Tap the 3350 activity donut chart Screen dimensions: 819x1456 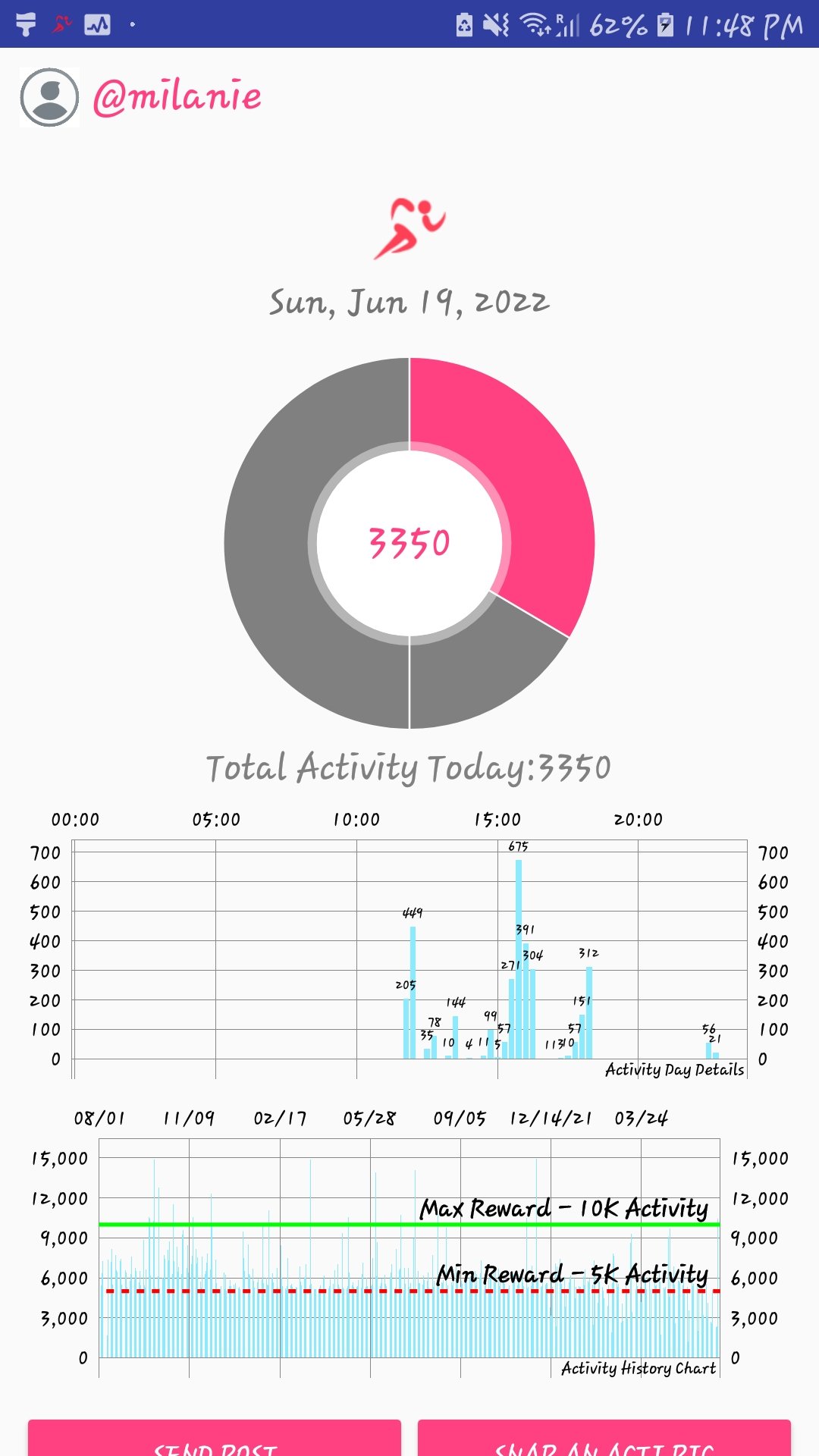point(409,543)
